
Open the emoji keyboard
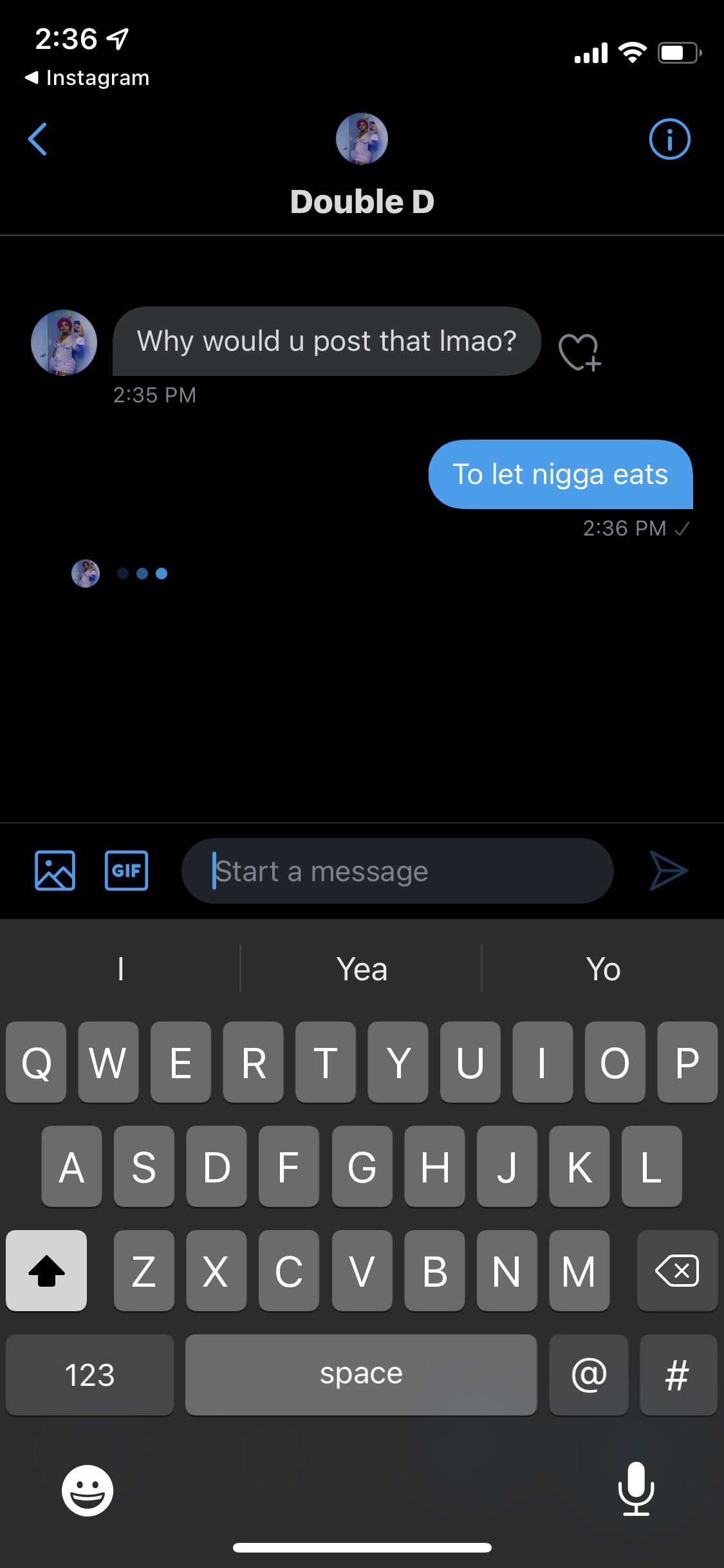coord(88,1490)
